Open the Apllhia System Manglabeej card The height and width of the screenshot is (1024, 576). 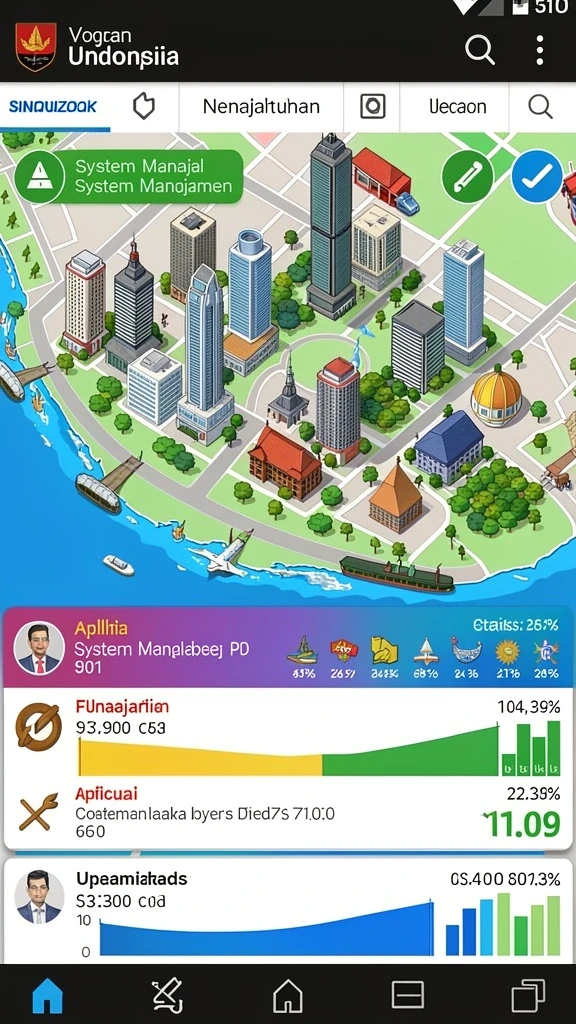tap(288, 647)
